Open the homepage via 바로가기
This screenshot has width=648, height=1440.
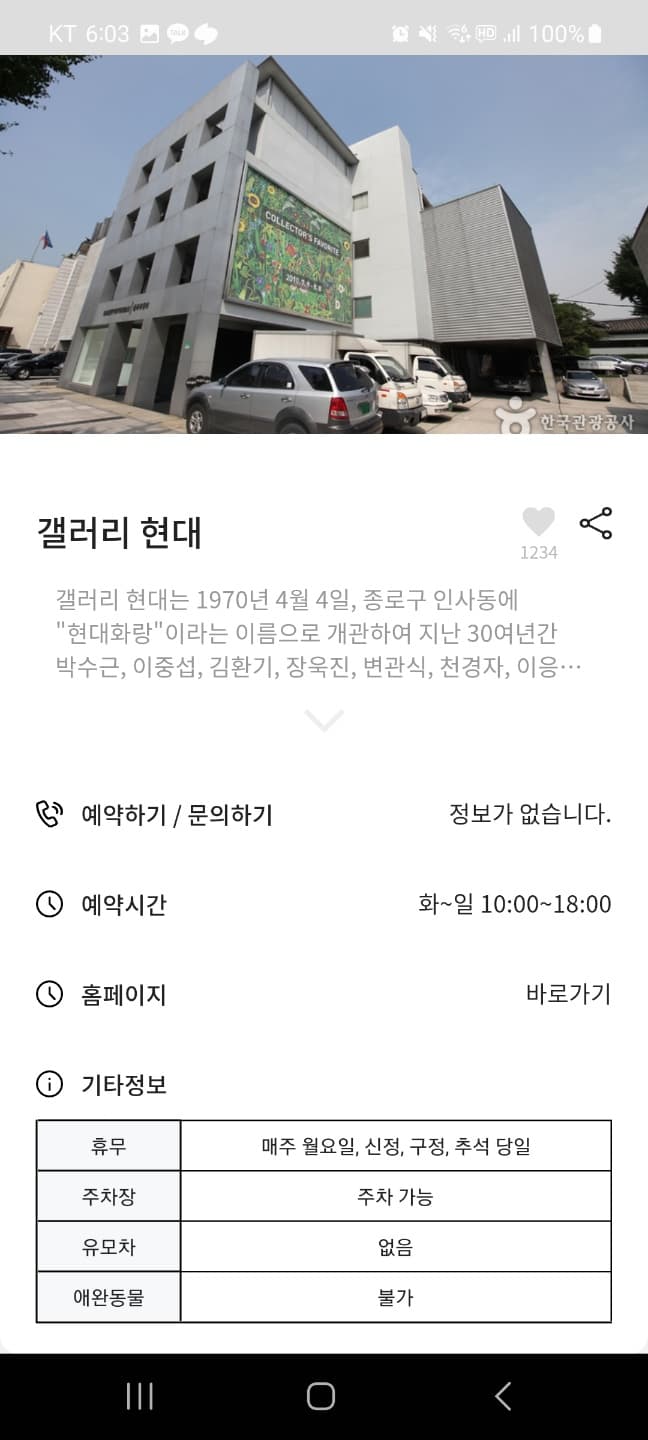pos(567,994)
